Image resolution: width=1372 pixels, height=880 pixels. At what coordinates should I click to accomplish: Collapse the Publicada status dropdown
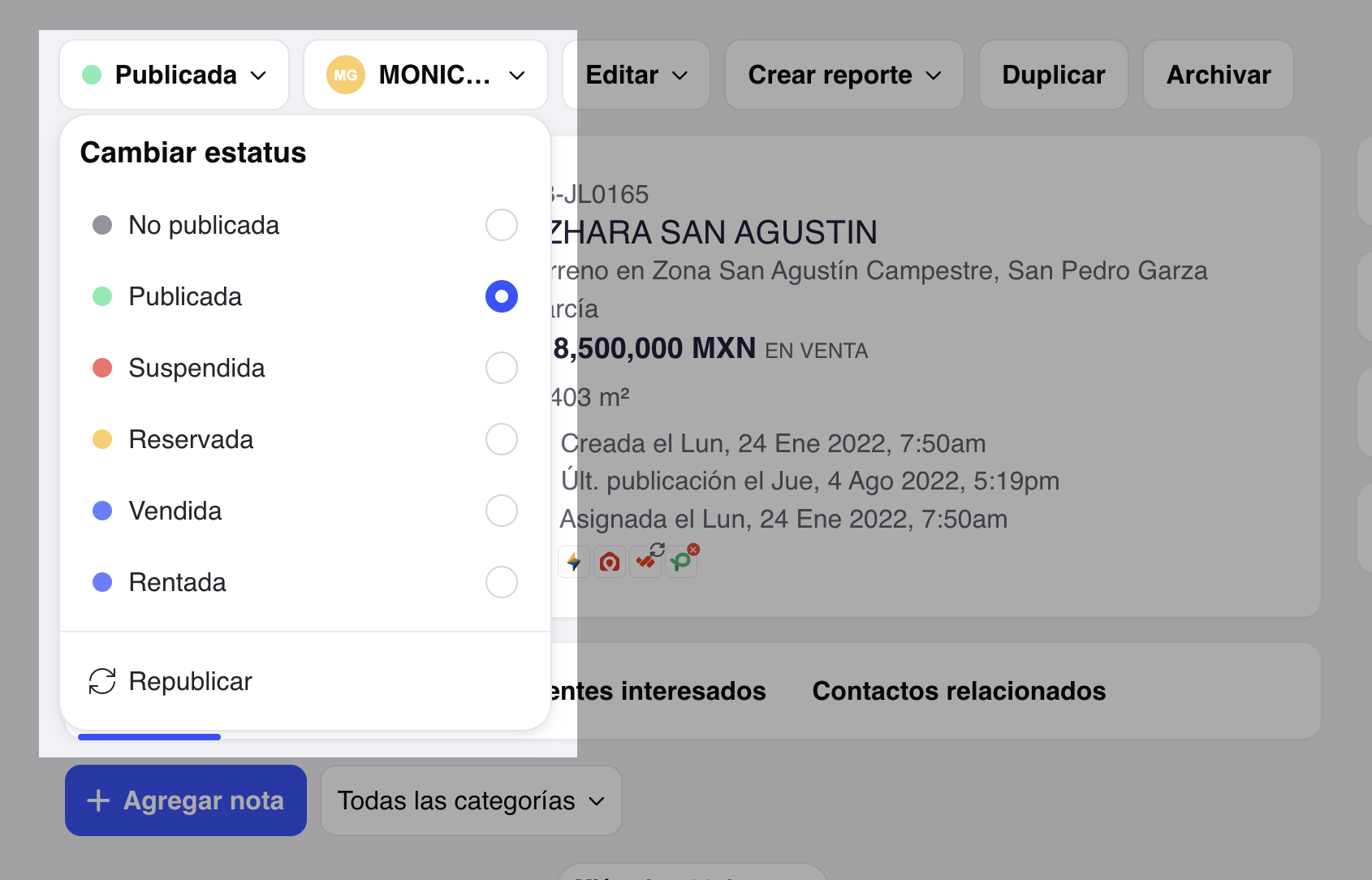[x=174, y=75]
